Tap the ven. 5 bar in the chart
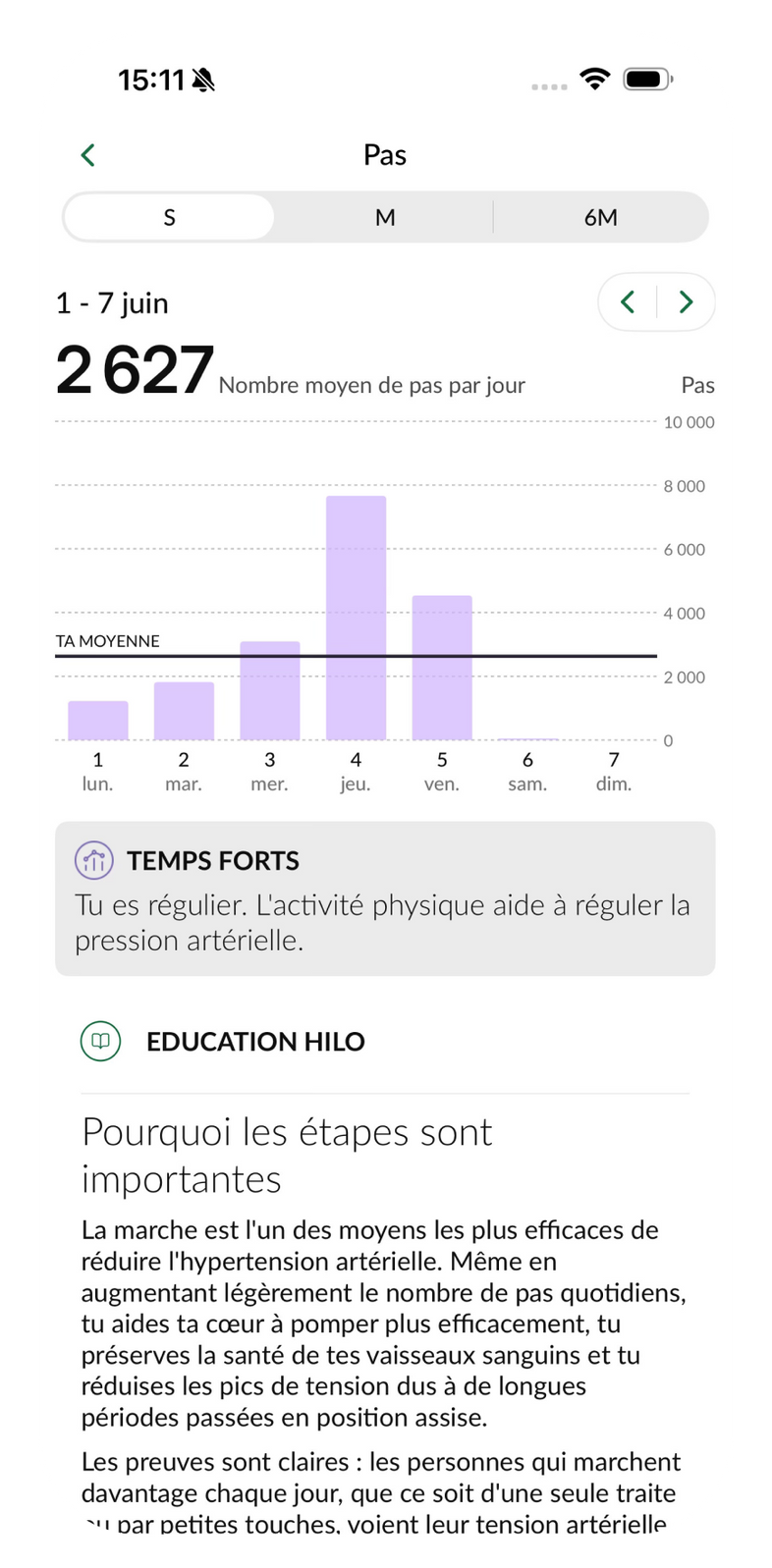 [442, 668]
